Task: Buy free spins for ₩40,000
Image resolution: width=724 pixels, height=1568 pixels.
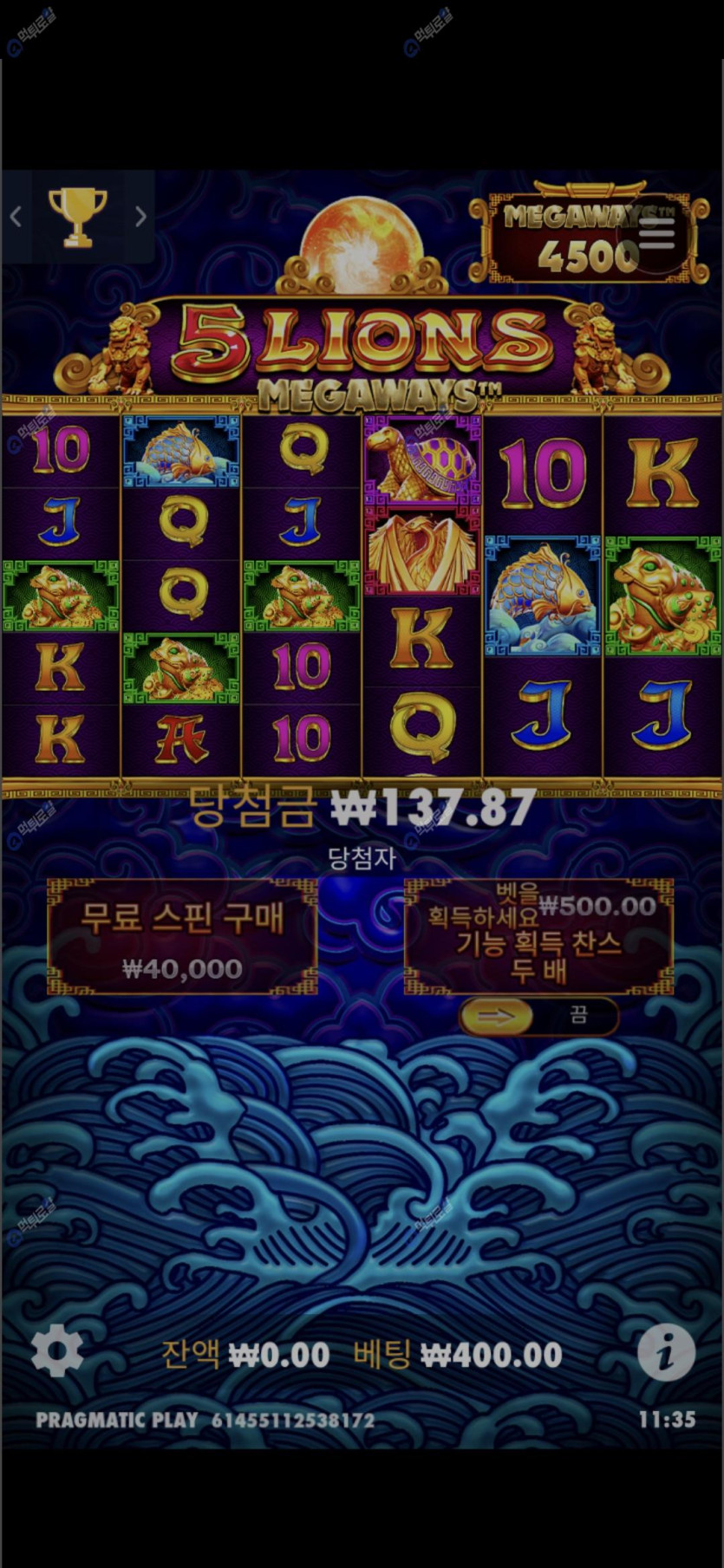Action: click(x=182, y=938)
